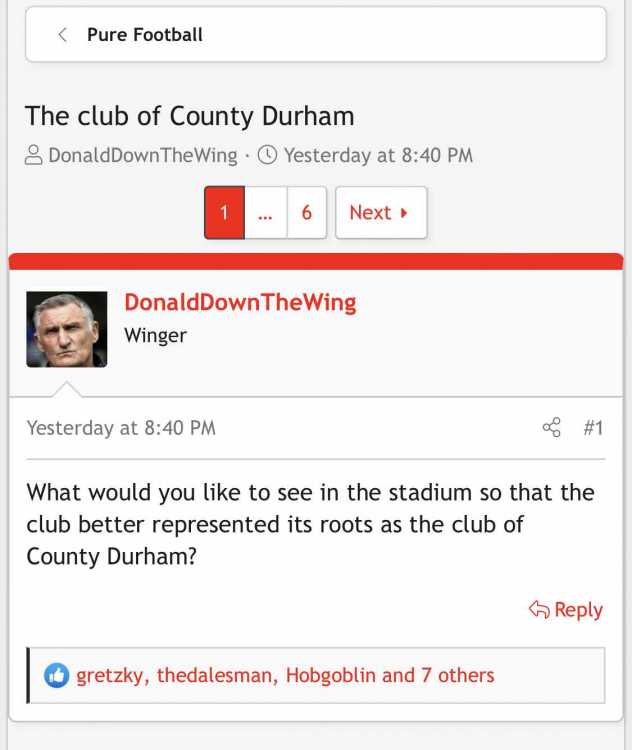This screenshot has width=632, height=750.
Task: View the poster's avatar profile
Action: 66,329
